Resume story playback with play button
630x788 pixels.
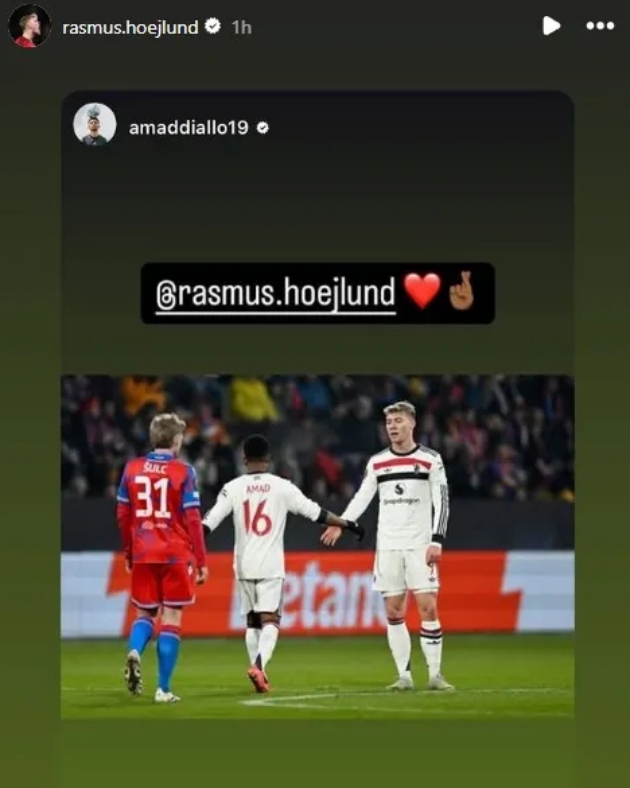pyautogui.click(x=551, y=26)
